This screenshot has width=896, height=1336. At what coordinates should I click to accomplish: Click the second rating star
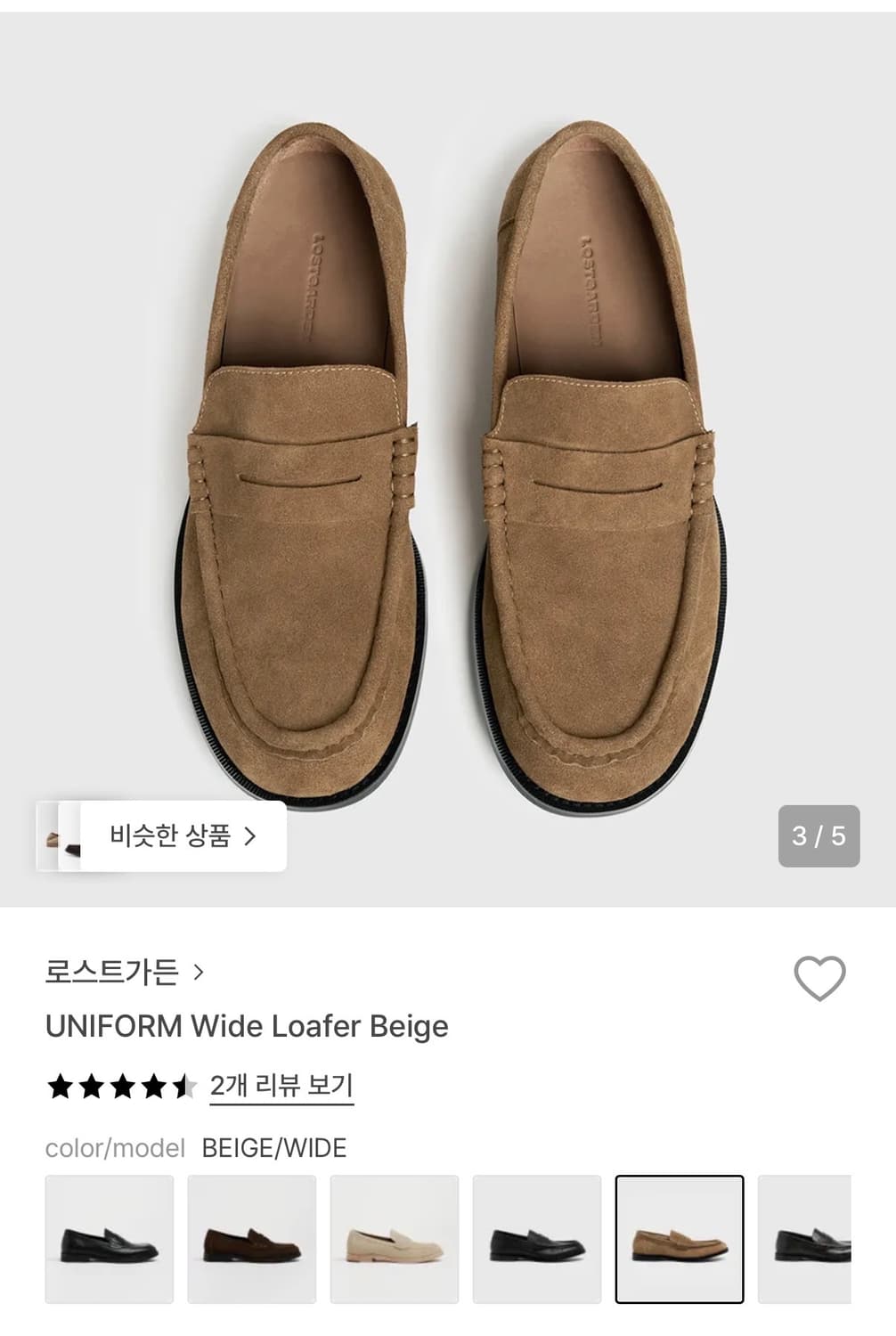pyautogui.click(x=90, y=1087)
